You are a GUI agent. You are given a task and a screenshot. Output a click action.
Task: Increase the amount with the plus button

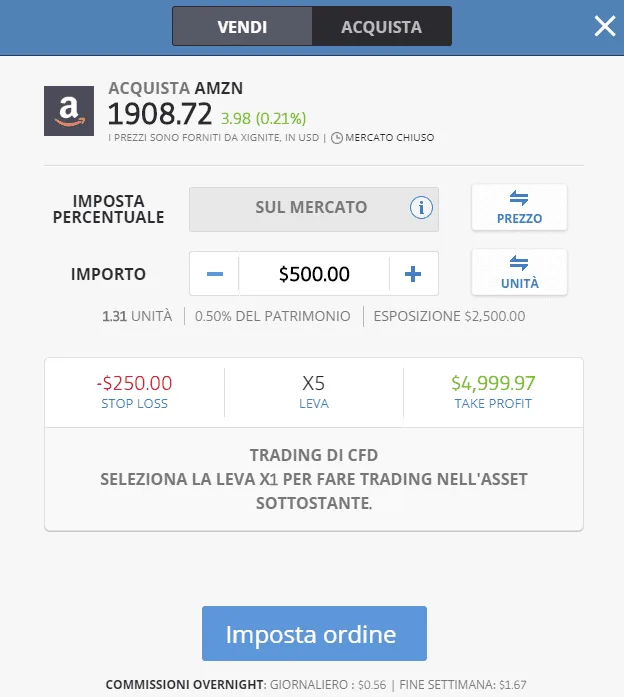pos(413,274)
